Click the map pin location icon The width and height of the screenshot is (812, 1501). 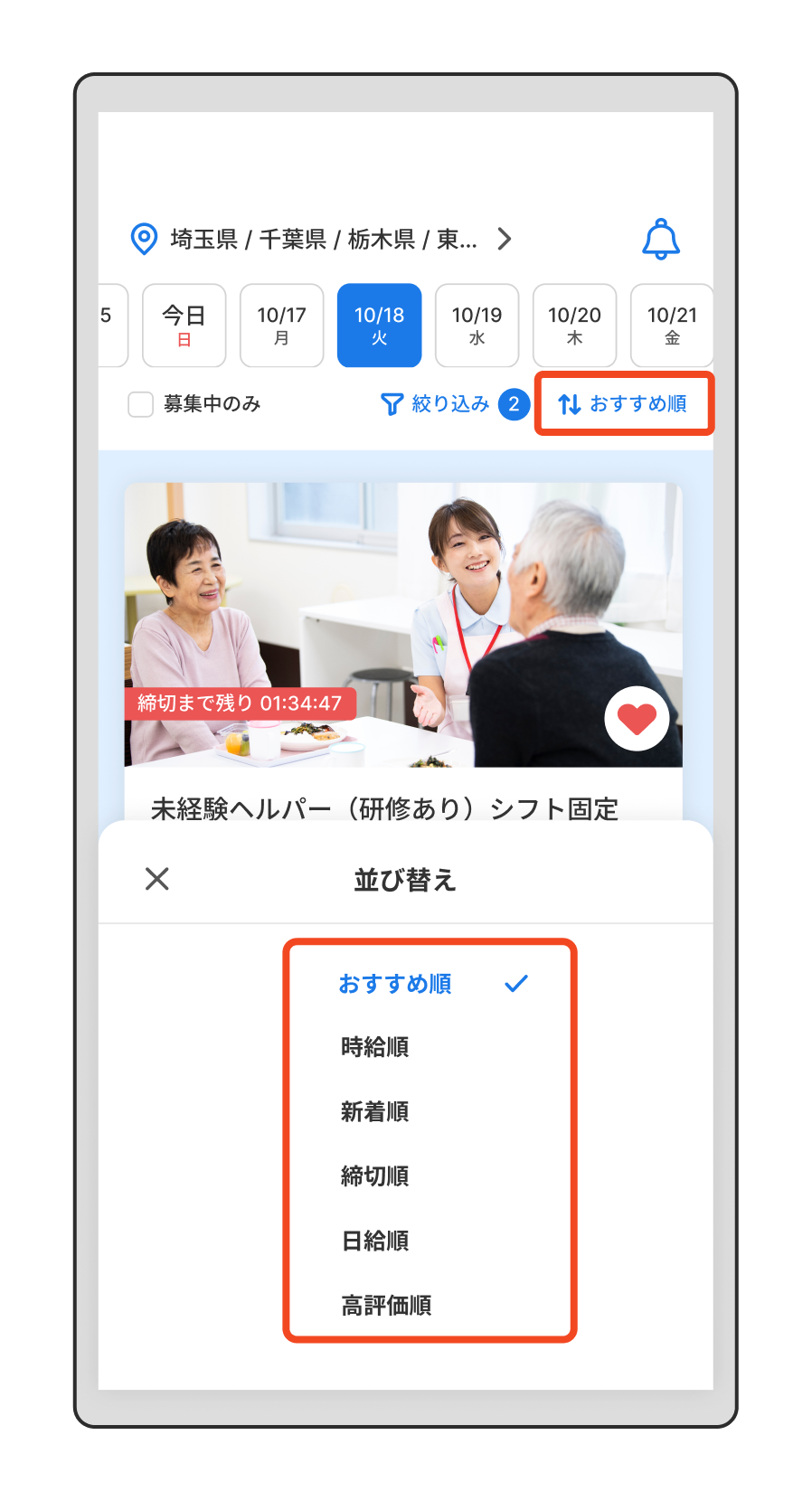(x=145, y=239)
